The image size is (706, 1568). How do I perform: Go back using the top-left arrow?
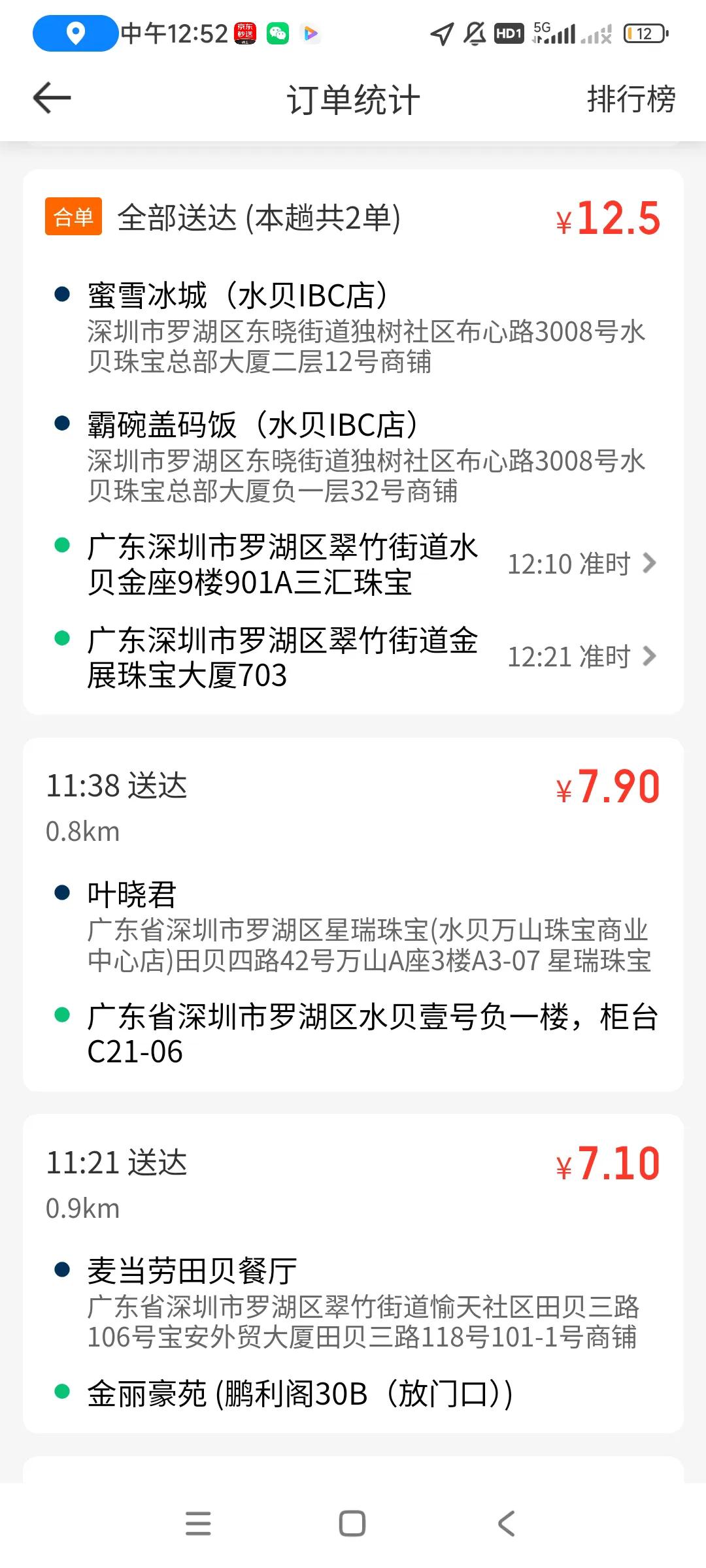point(52,99)
